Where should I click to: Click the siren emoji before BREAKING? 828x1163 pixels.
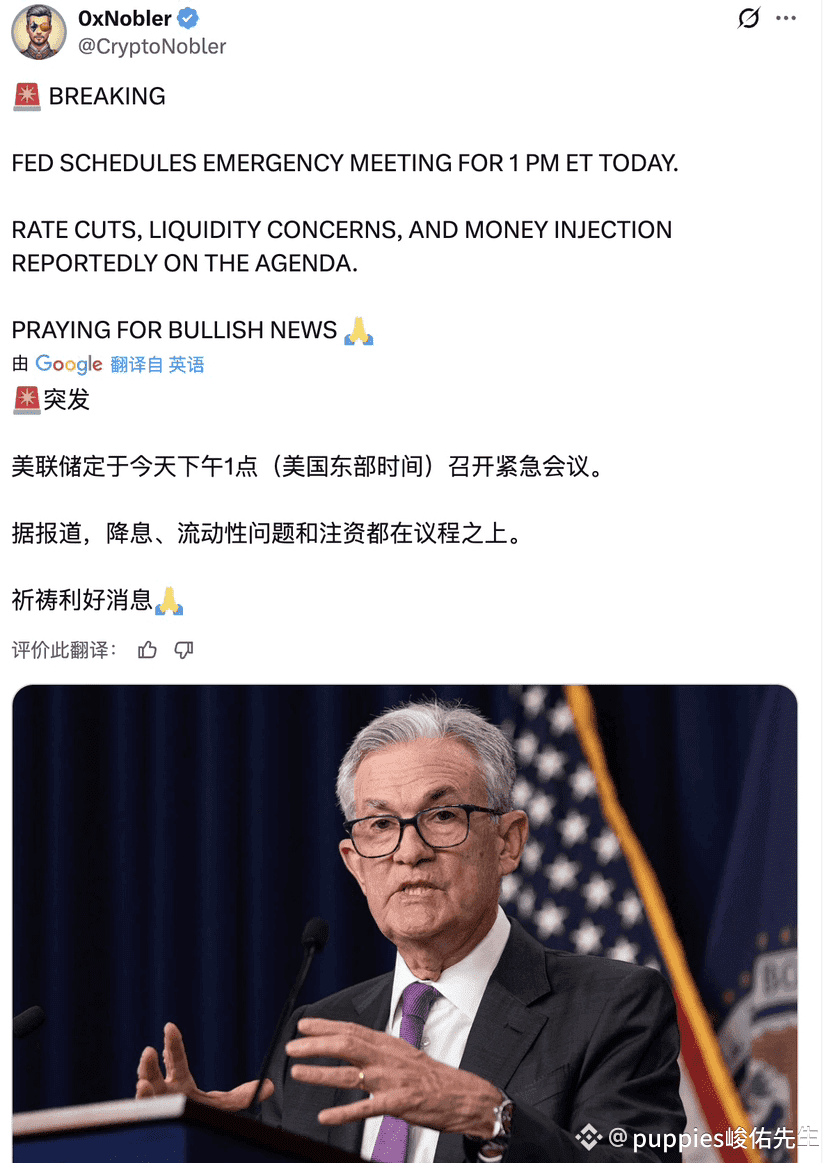[x=25, y=95]
